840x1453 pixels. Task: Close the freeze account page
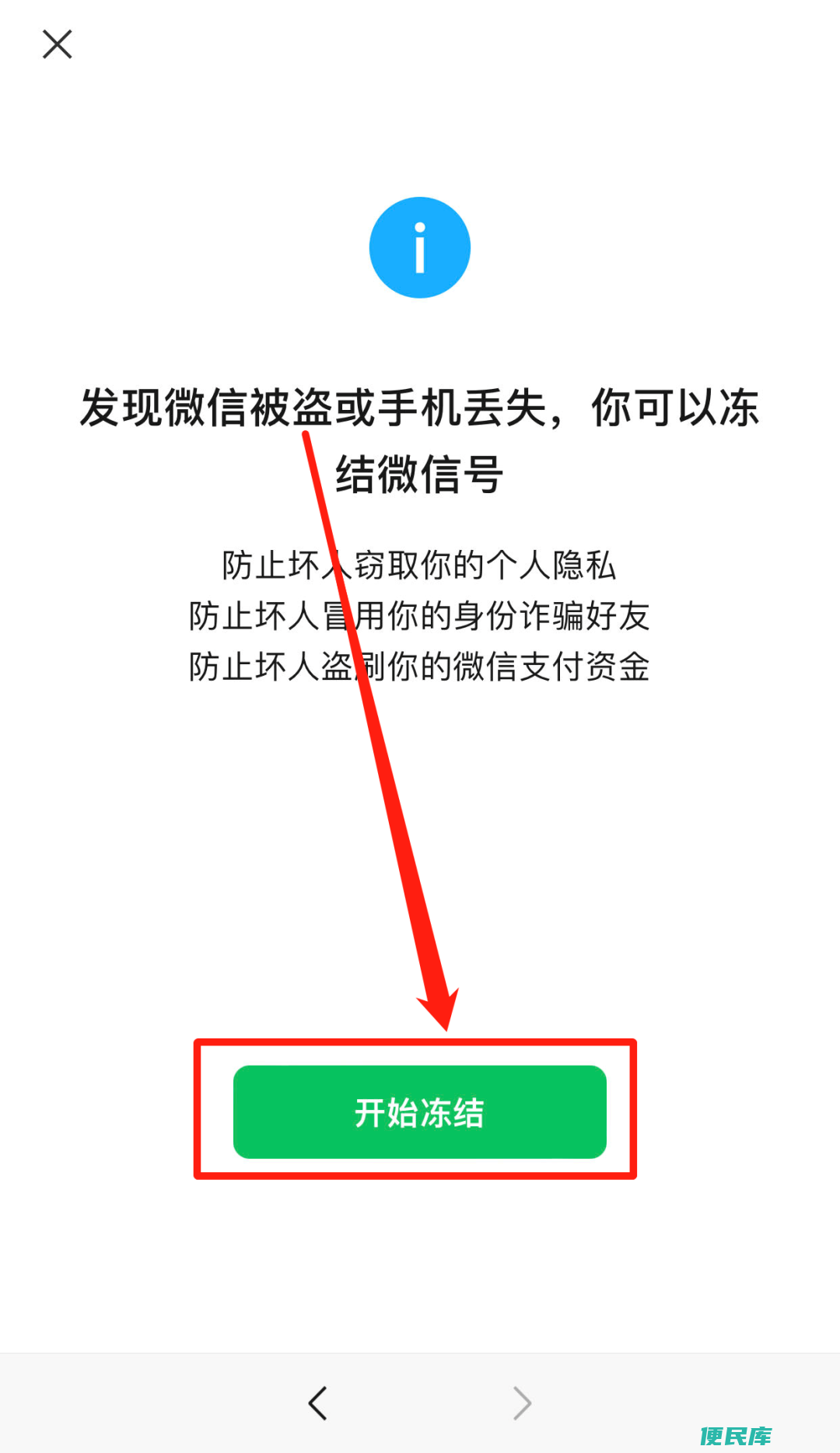click(x=57, y=44)
